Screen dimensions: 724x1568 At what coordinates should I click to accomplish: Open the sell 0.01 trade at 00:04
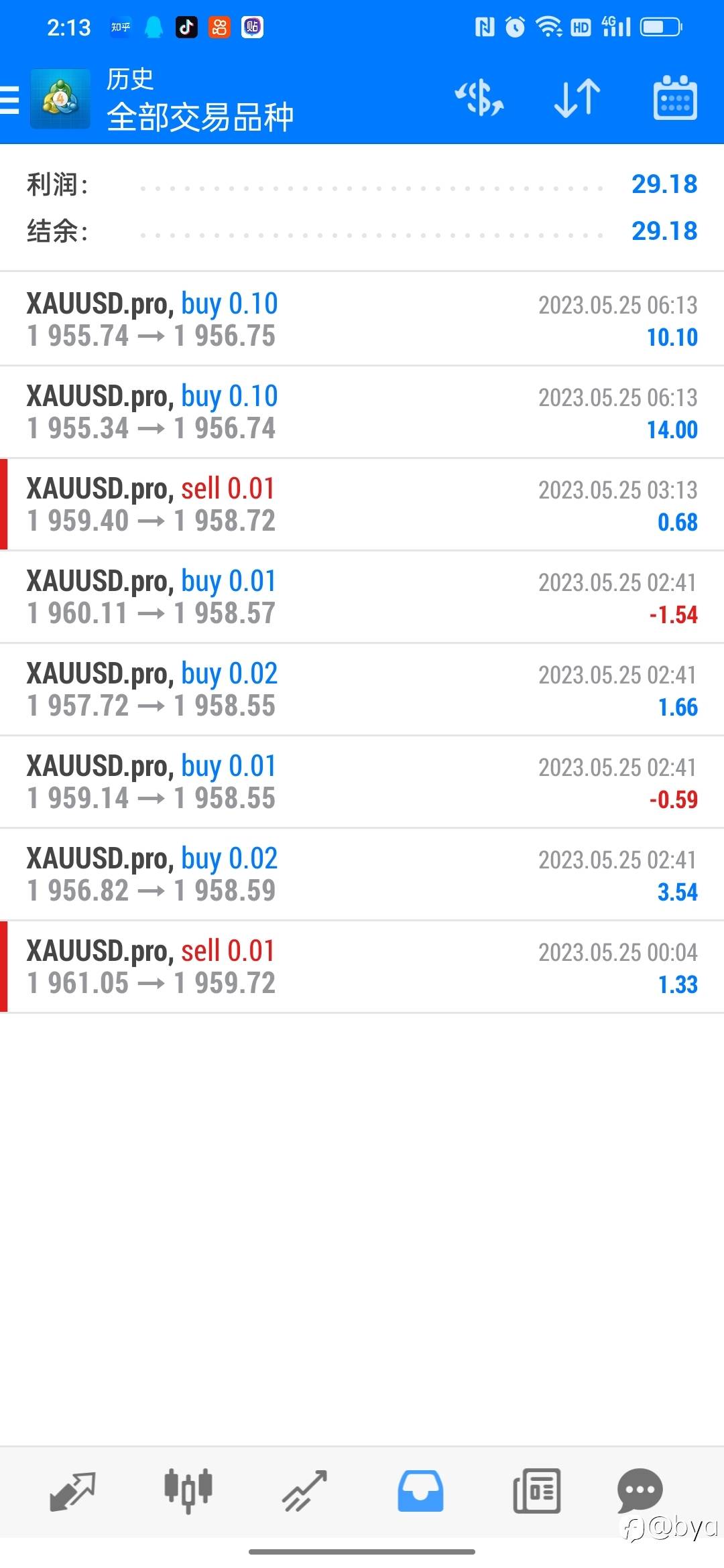[x=362, y=967]
